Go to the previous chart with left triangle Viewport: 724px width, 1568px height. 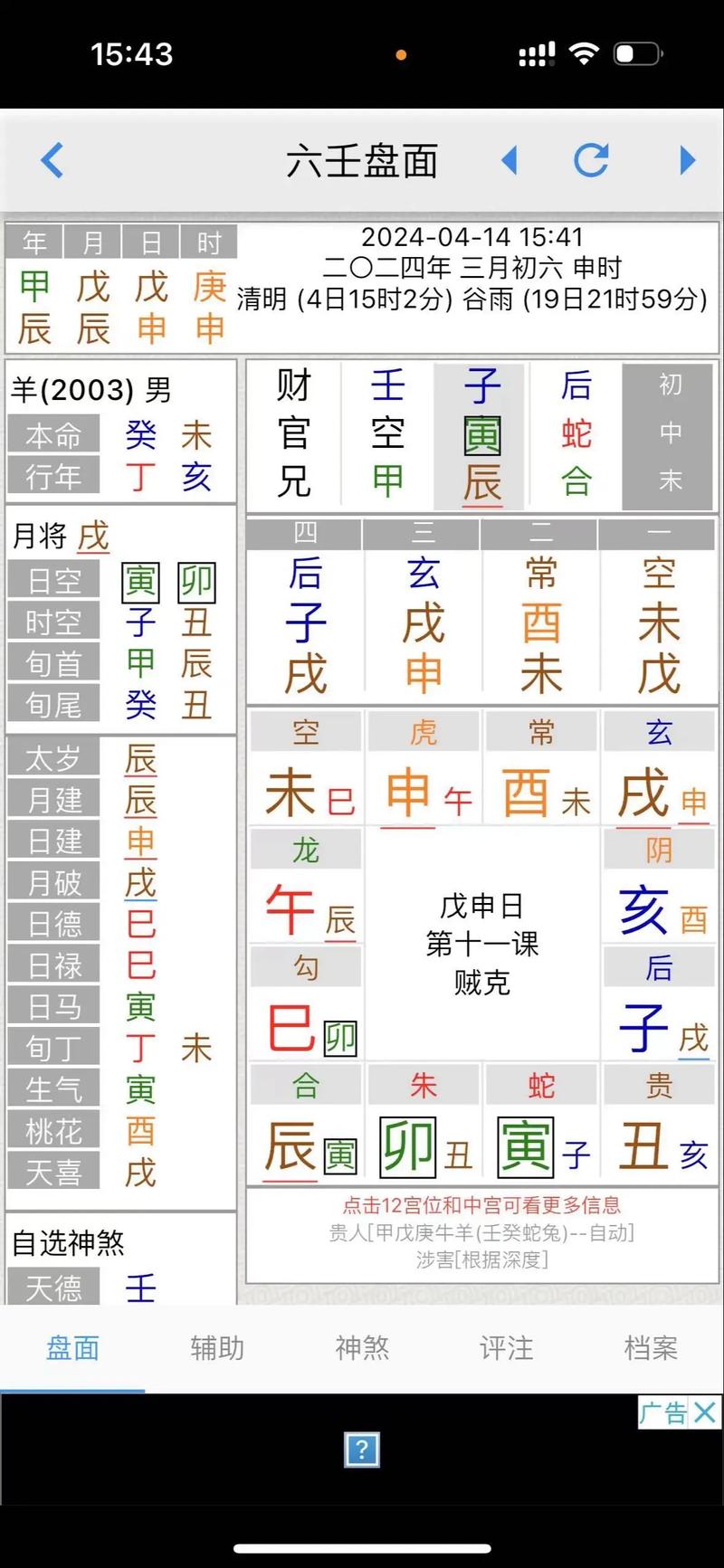[x=510, y=160]
